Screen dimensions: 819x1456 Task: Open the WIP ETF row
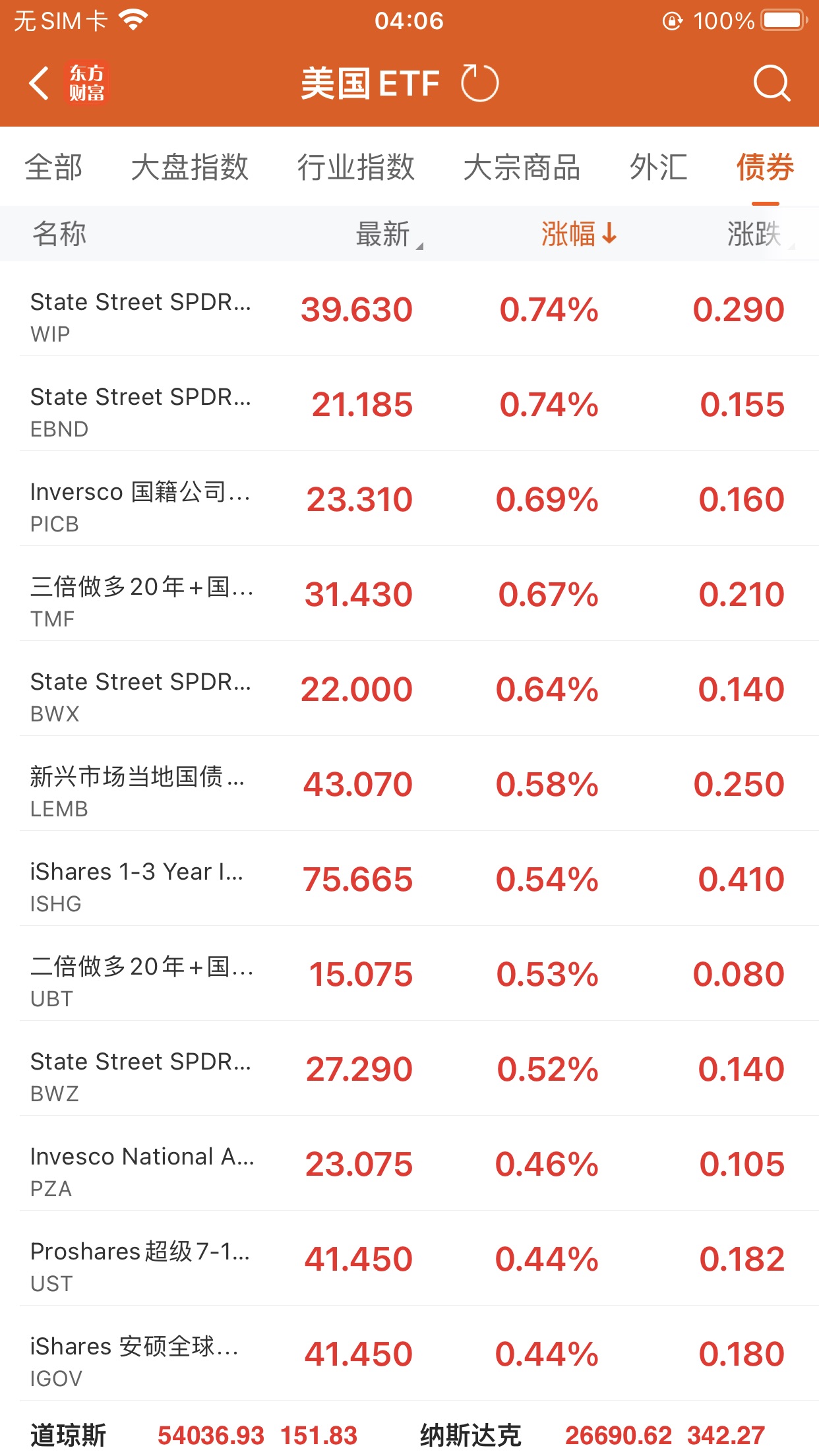[409, 309]
